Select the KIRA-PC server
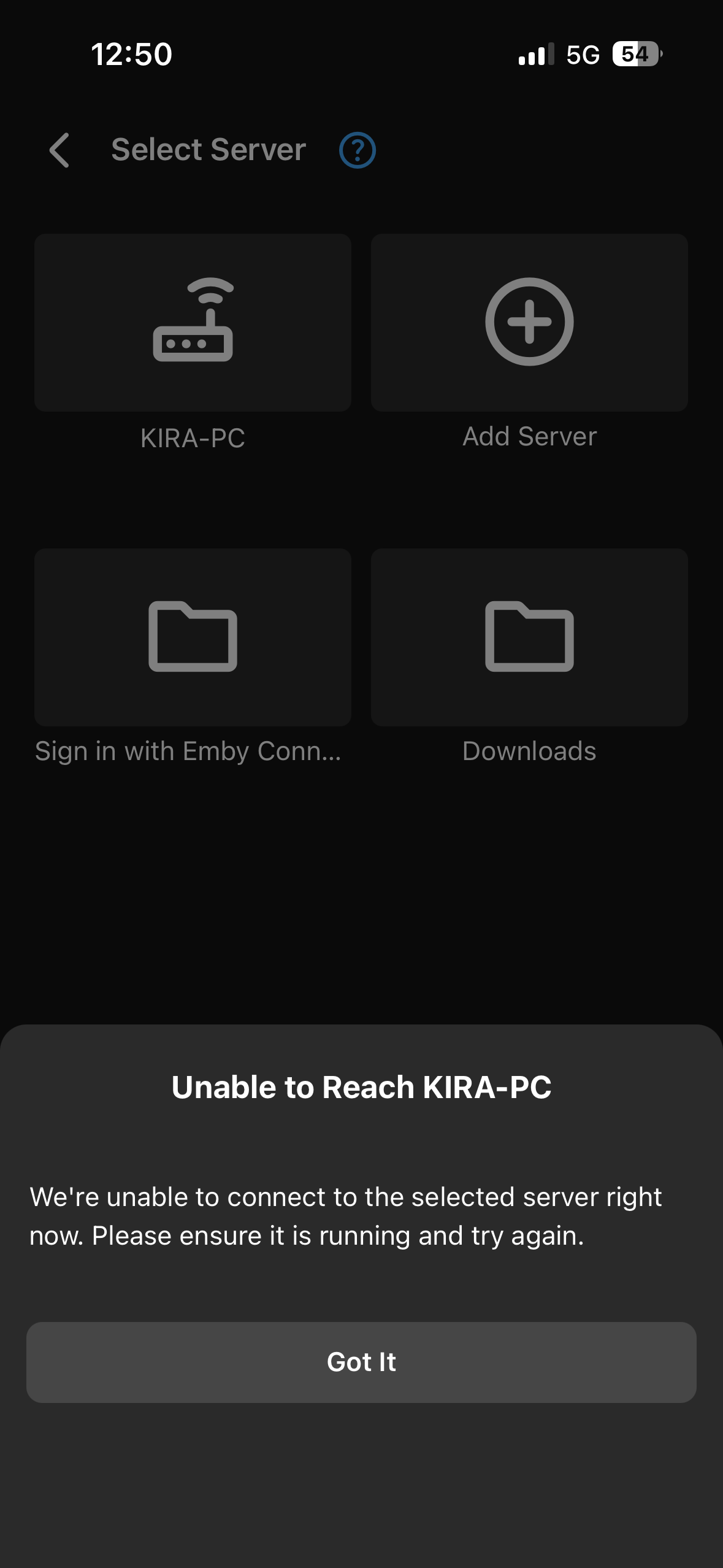The width and height of the screenshot is (723, 1568). pyautogui.click(x=193, y=323)
